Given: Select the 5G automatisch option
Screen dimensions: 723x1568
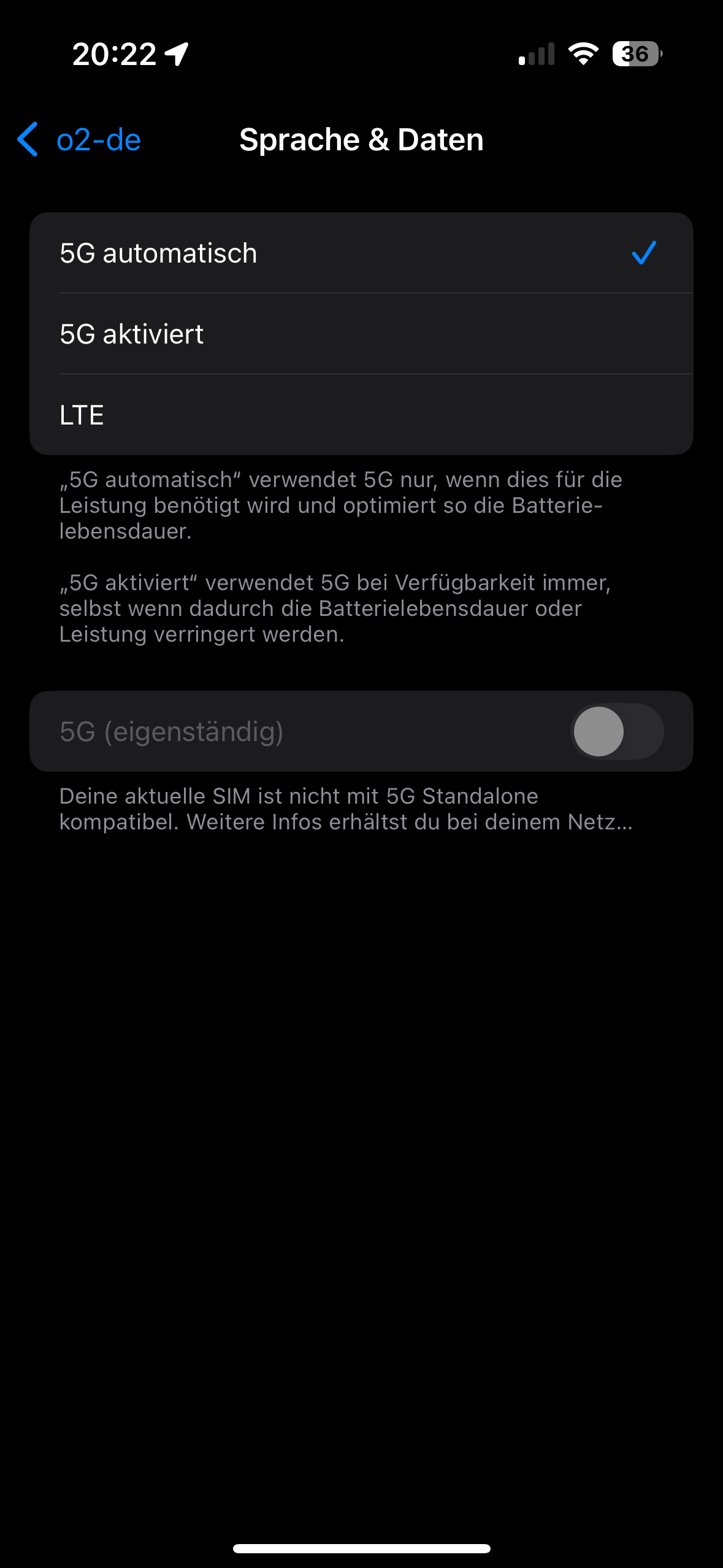Looking at the screenshot, I should coord(361,253).
